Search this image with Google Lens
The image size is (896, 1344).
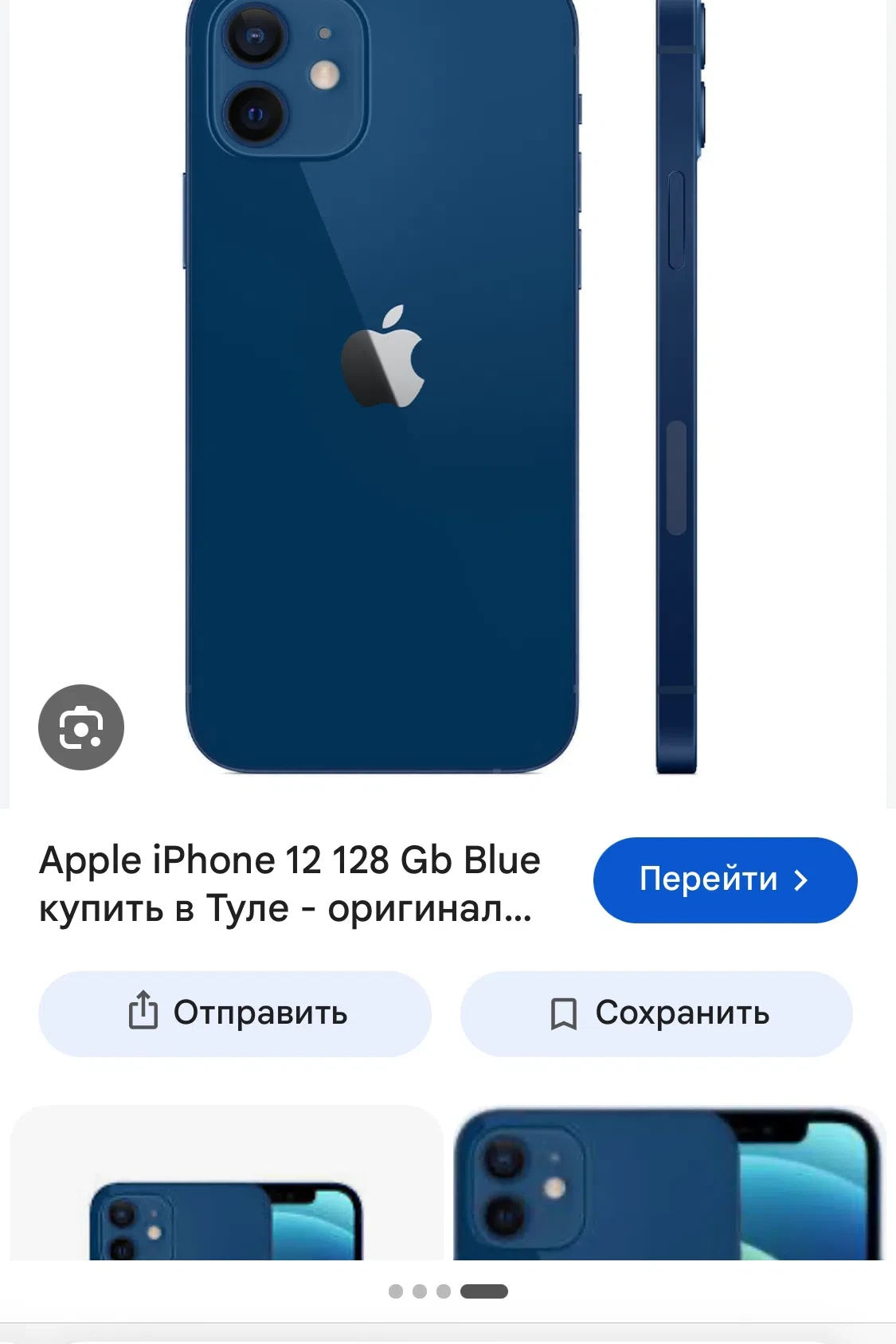pyautogui.click(x=81, y=727)
